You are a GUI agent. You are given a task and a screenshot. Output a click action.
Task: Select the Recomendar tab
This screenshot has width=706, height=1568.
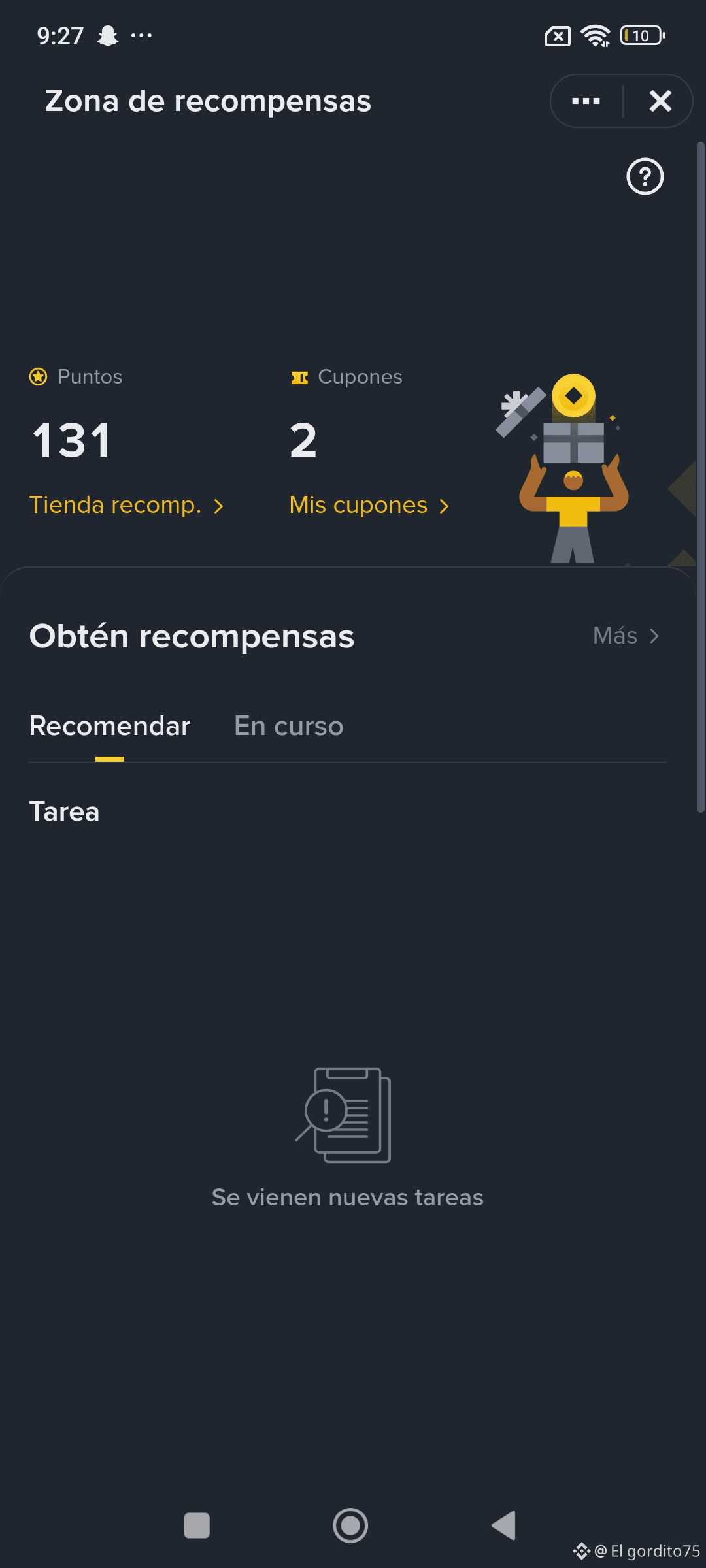pyautogui.click(x=110, y=726)
